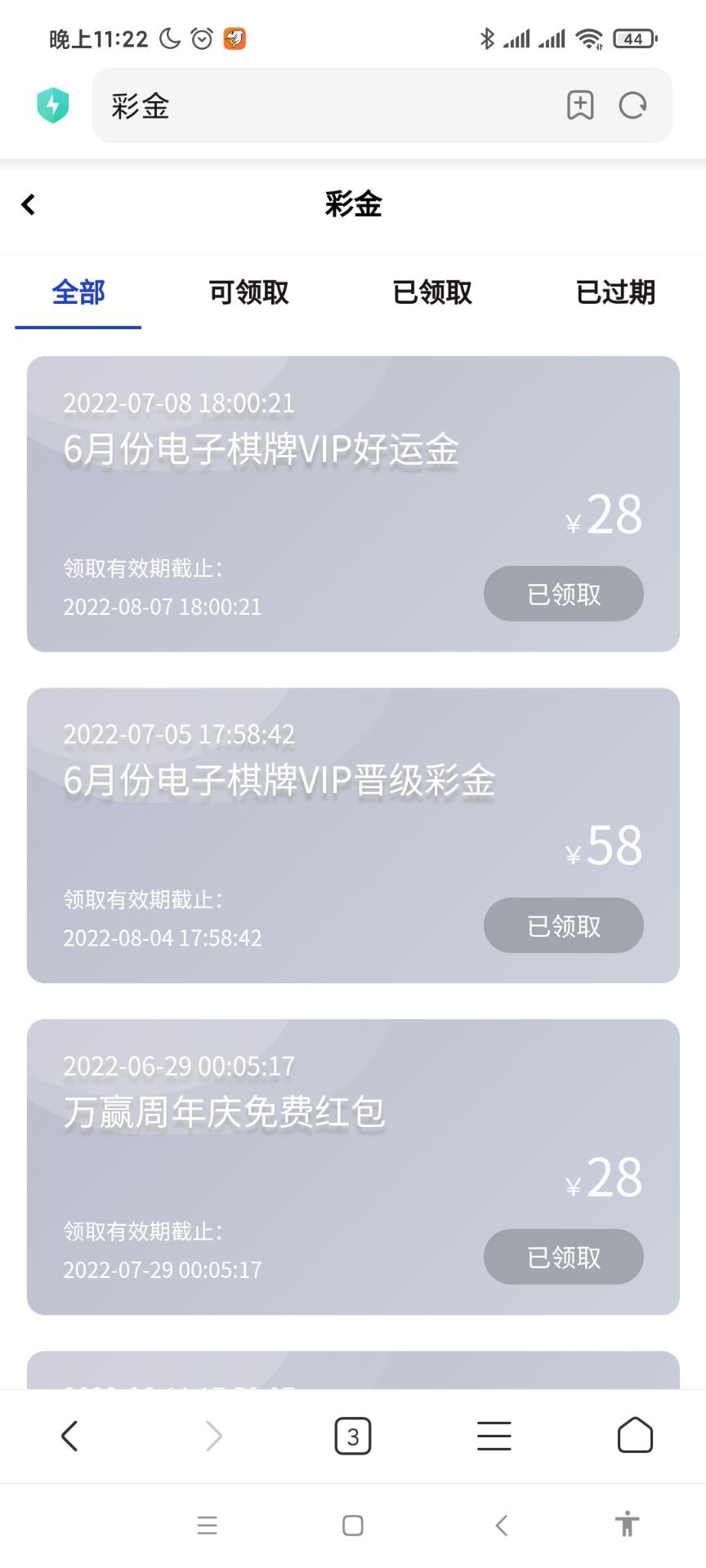Viewport: 706px width, 1568px height.
Task: Open the accessibility shortcut
Action: click(x=627, y=1524)
